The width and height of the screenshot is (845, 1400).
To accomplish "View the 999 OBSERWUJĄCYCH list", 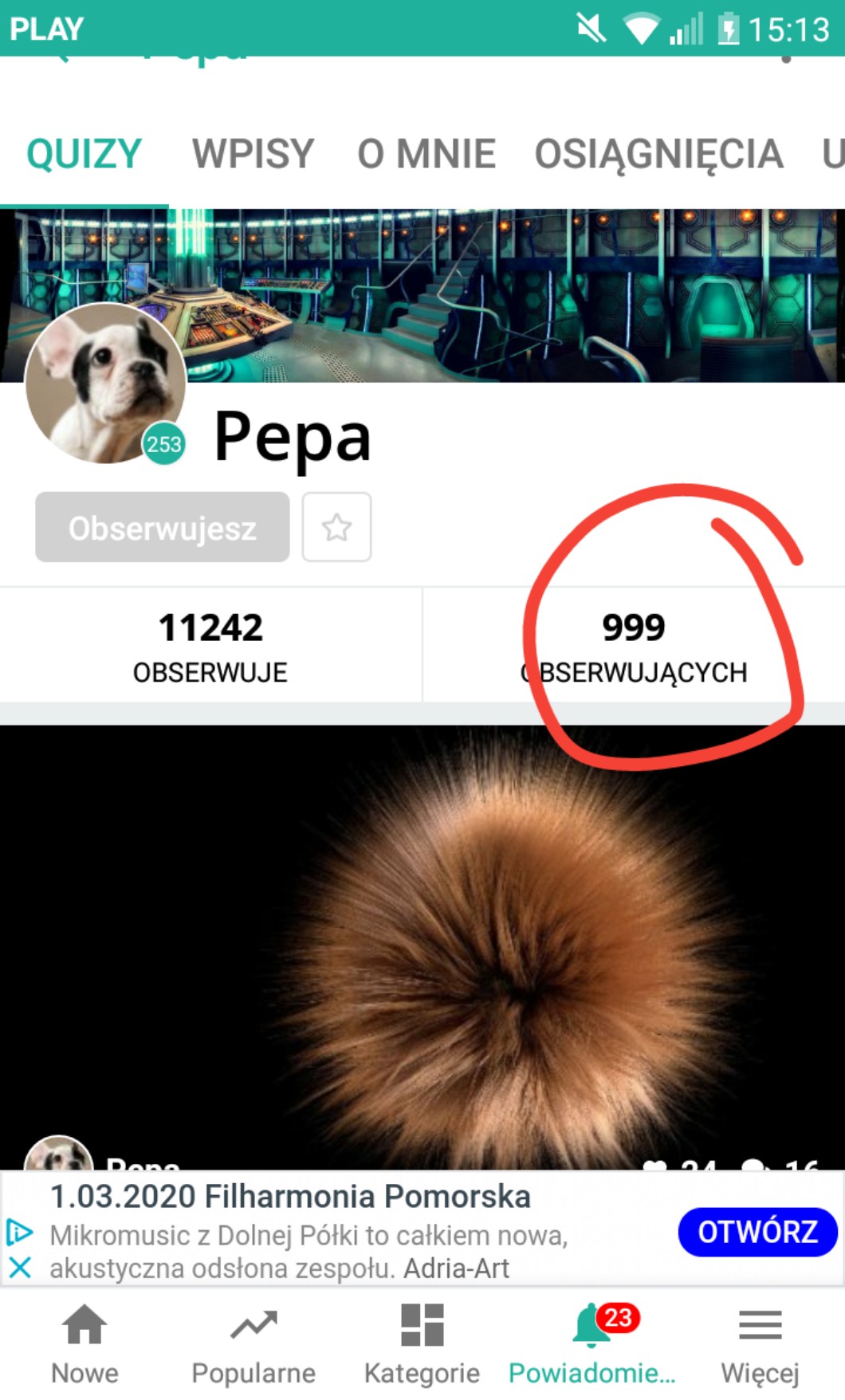I will click(634, 646).
